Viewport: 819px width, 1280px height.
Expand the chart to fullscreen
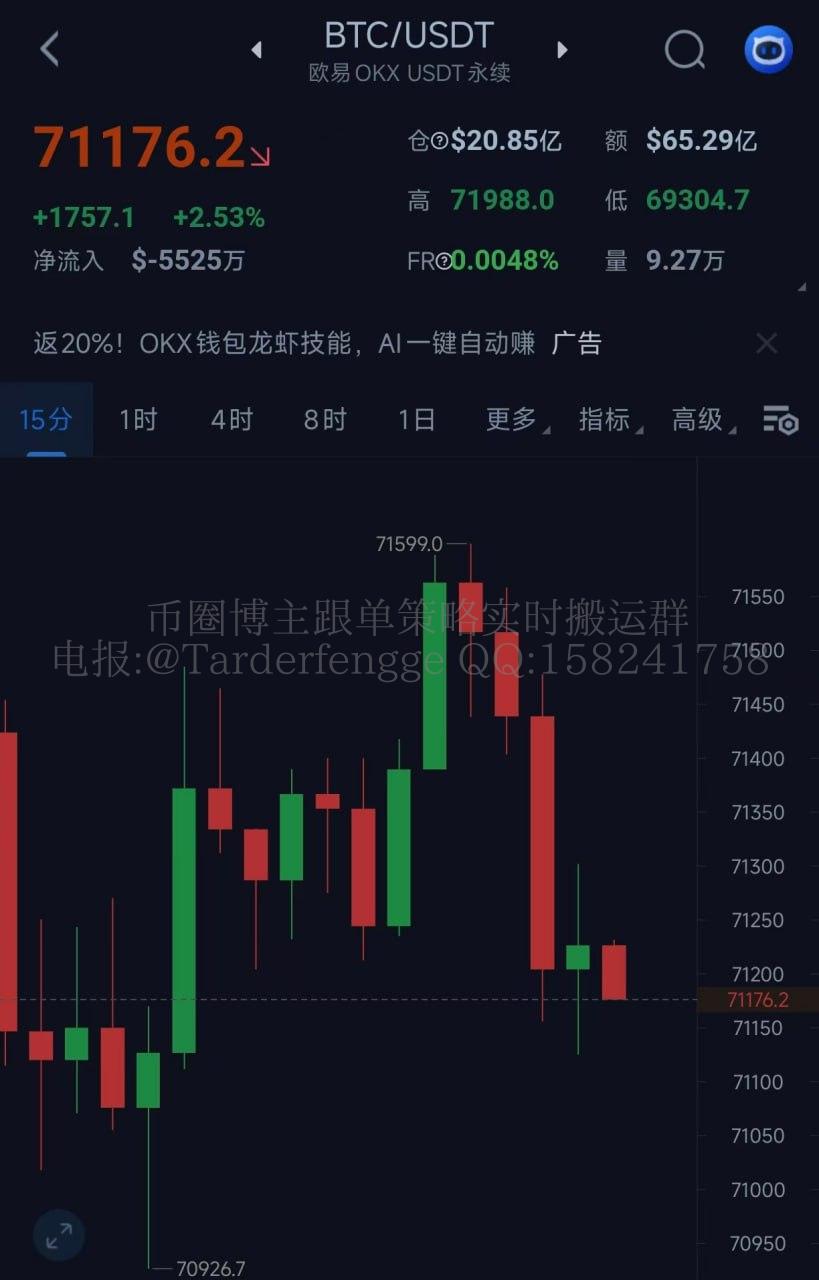(59, 1234)
